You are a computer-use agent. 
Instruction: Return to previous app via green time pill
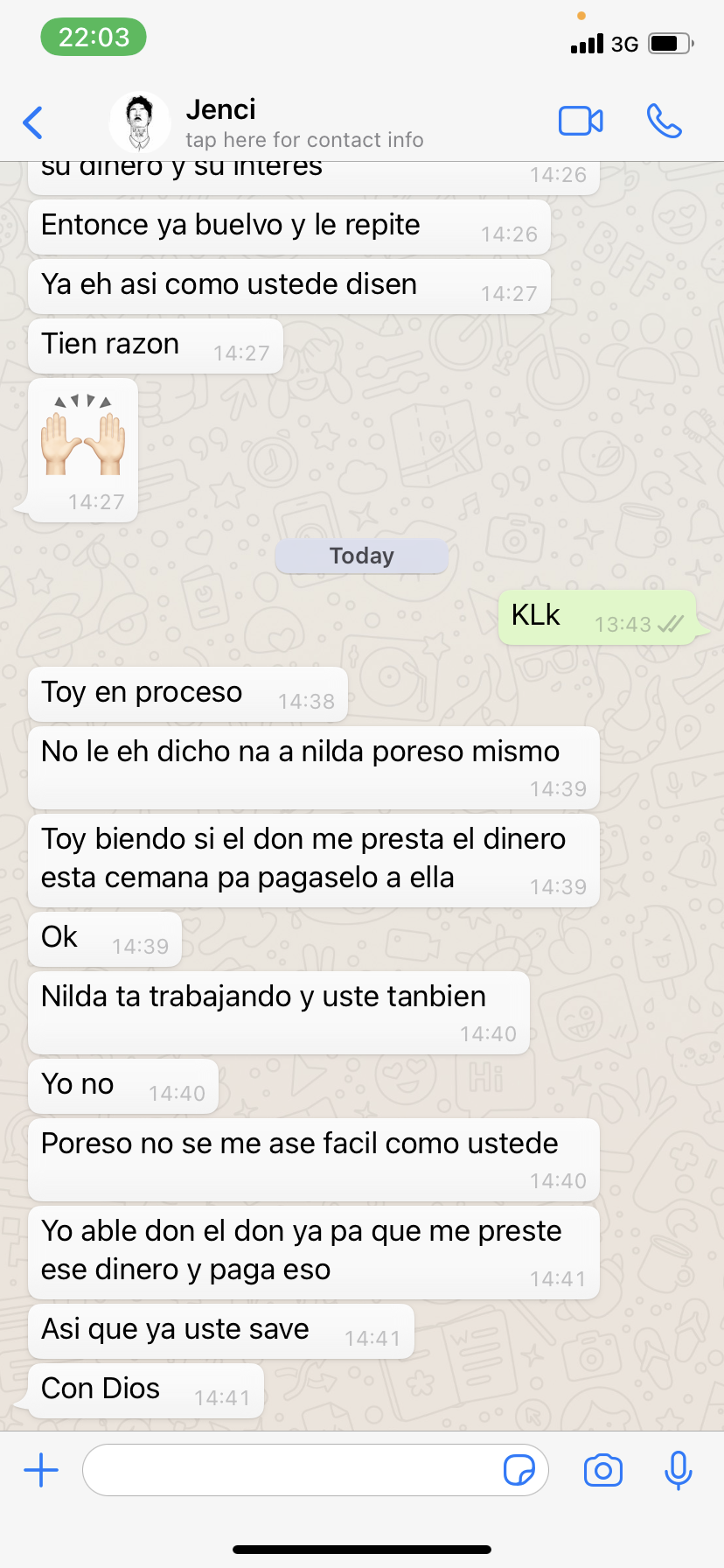click(x=94, y=38)
